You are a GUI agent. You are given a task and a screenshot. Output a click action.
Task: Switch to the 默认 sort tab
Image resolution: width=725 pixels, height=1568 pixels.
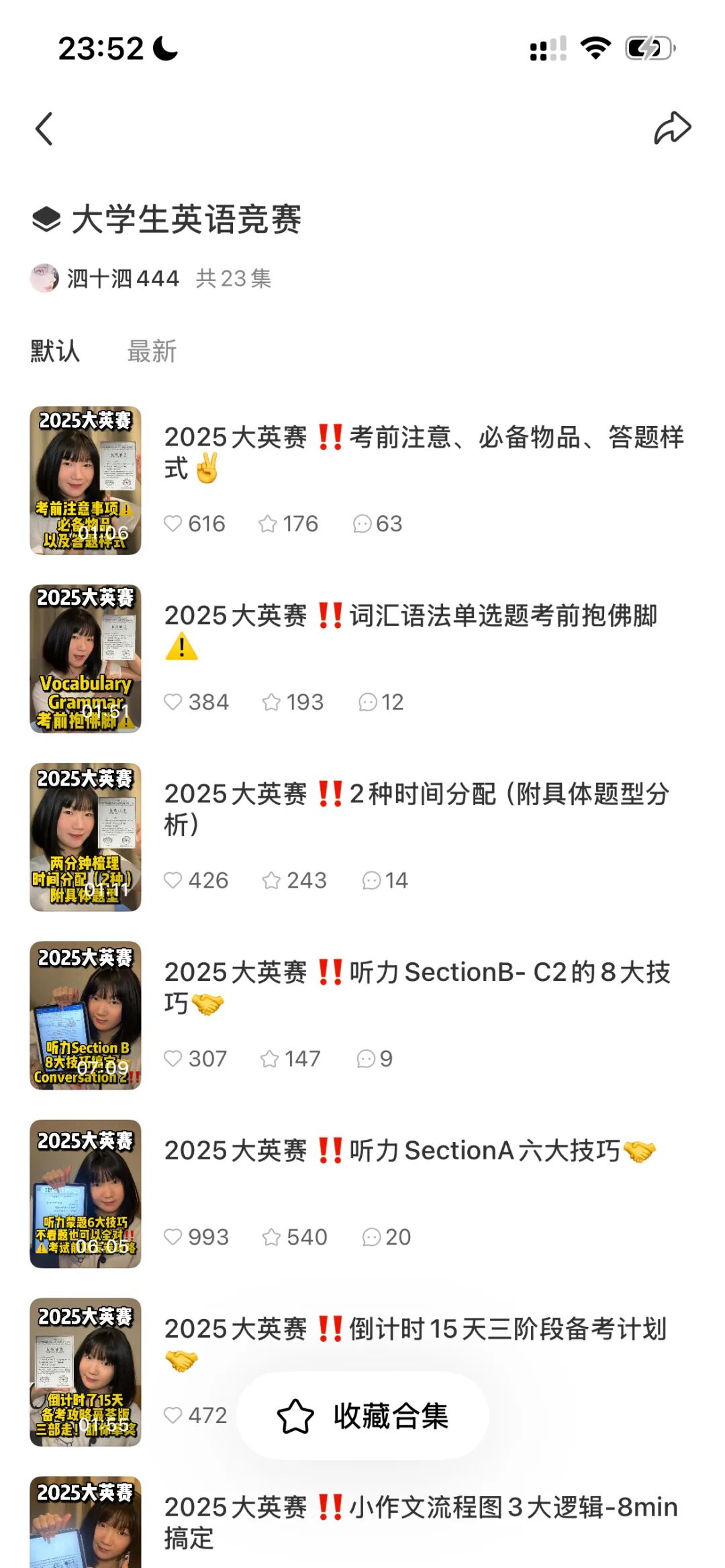pyautogui.click(x=55, y=352)
